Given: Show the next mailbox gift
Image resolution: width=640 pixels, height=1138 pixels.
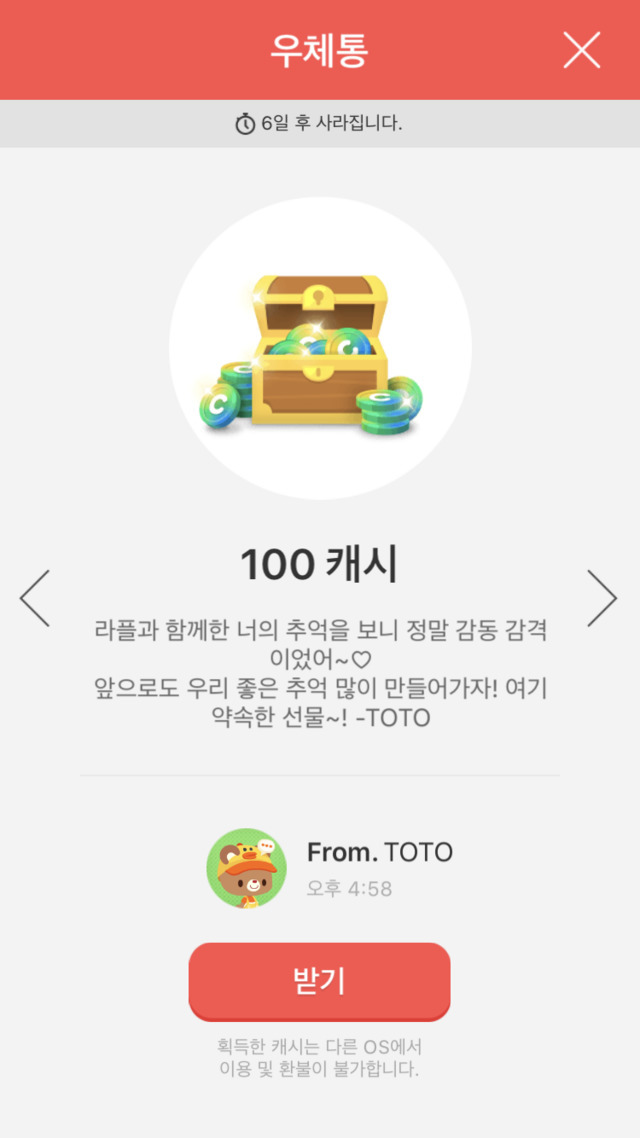Looking at the screenshot, I should (602, 598).
